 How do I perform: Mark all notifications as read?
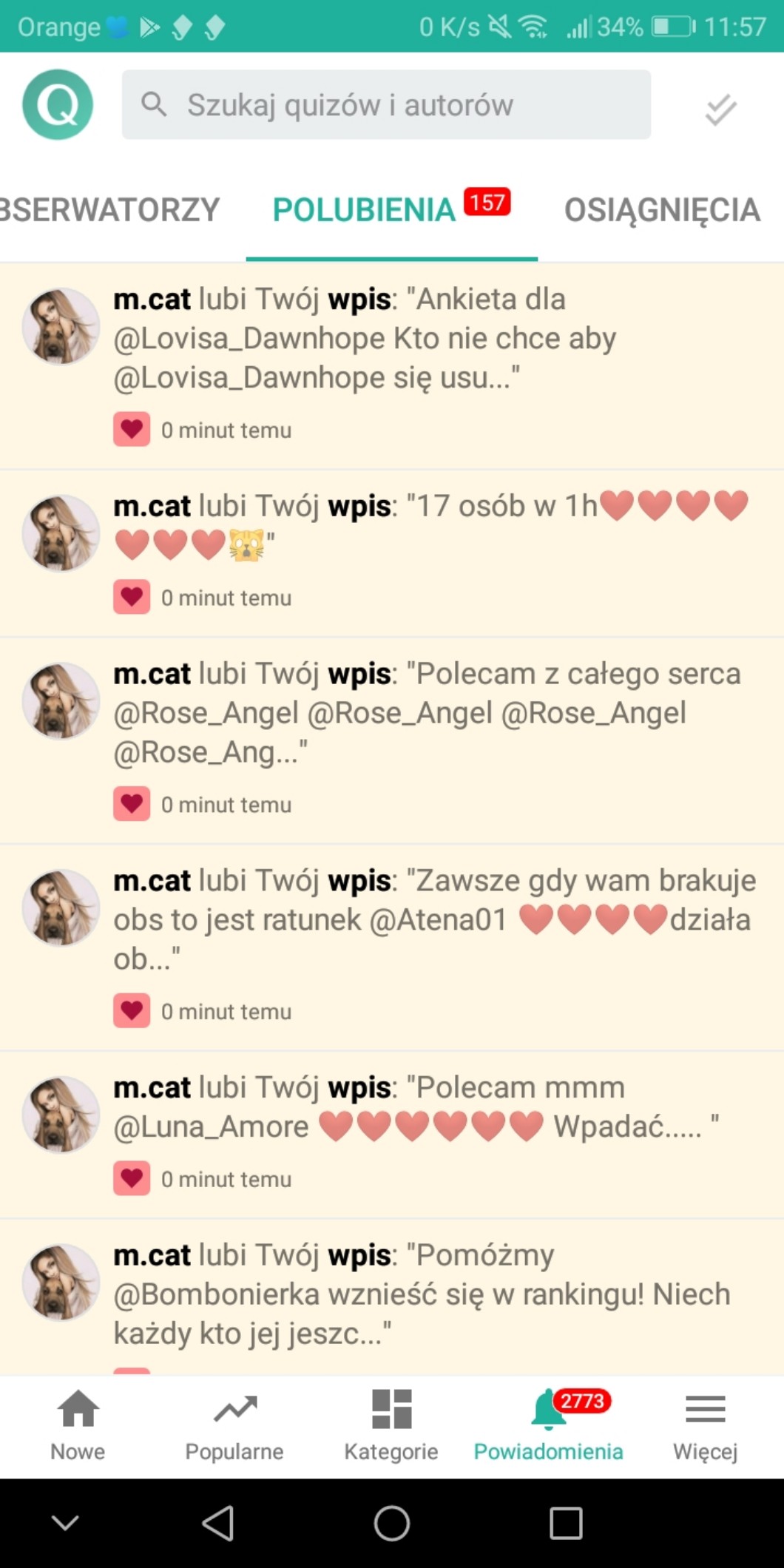pos(720,109)
